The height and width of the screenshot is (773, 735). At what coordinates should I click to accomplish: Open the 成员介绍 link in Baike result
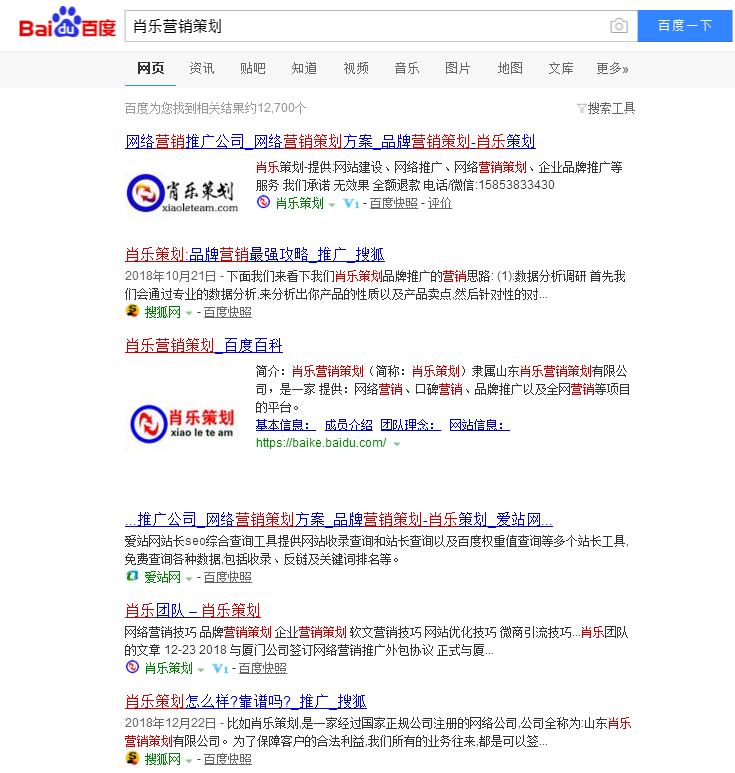(x=348, y=424)
